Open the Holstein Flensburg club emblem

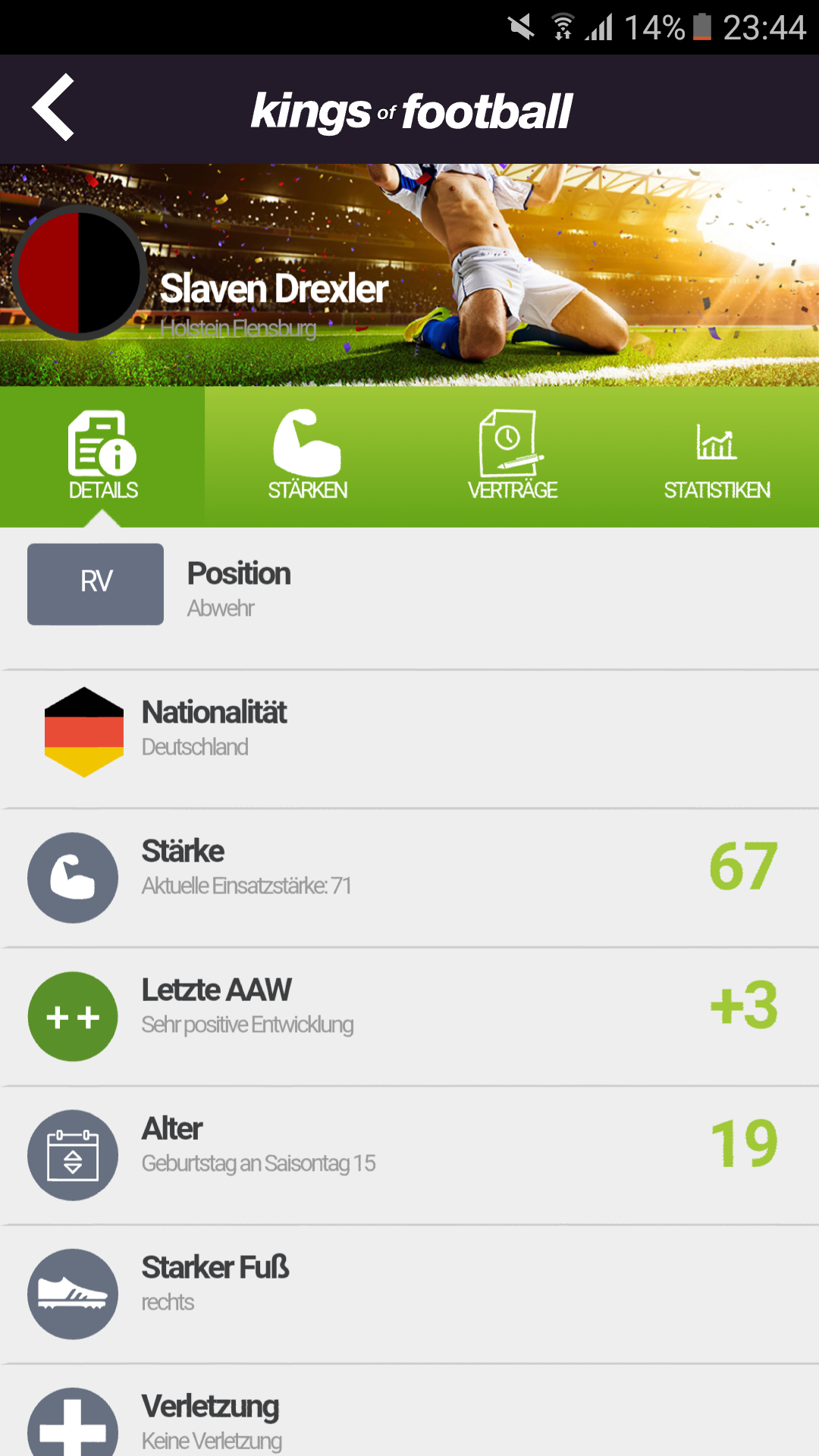click(79, 273)
